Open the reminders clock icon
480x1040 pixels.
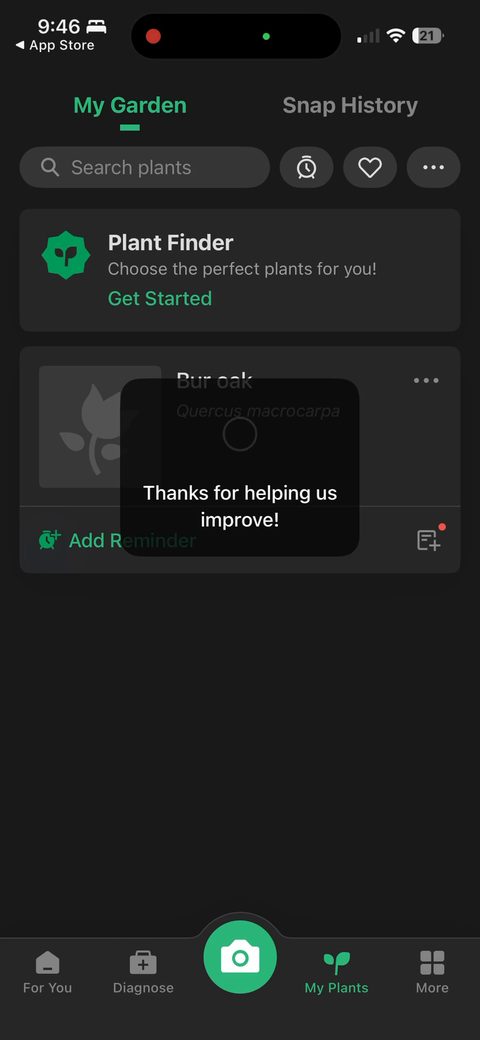point(306,167)
